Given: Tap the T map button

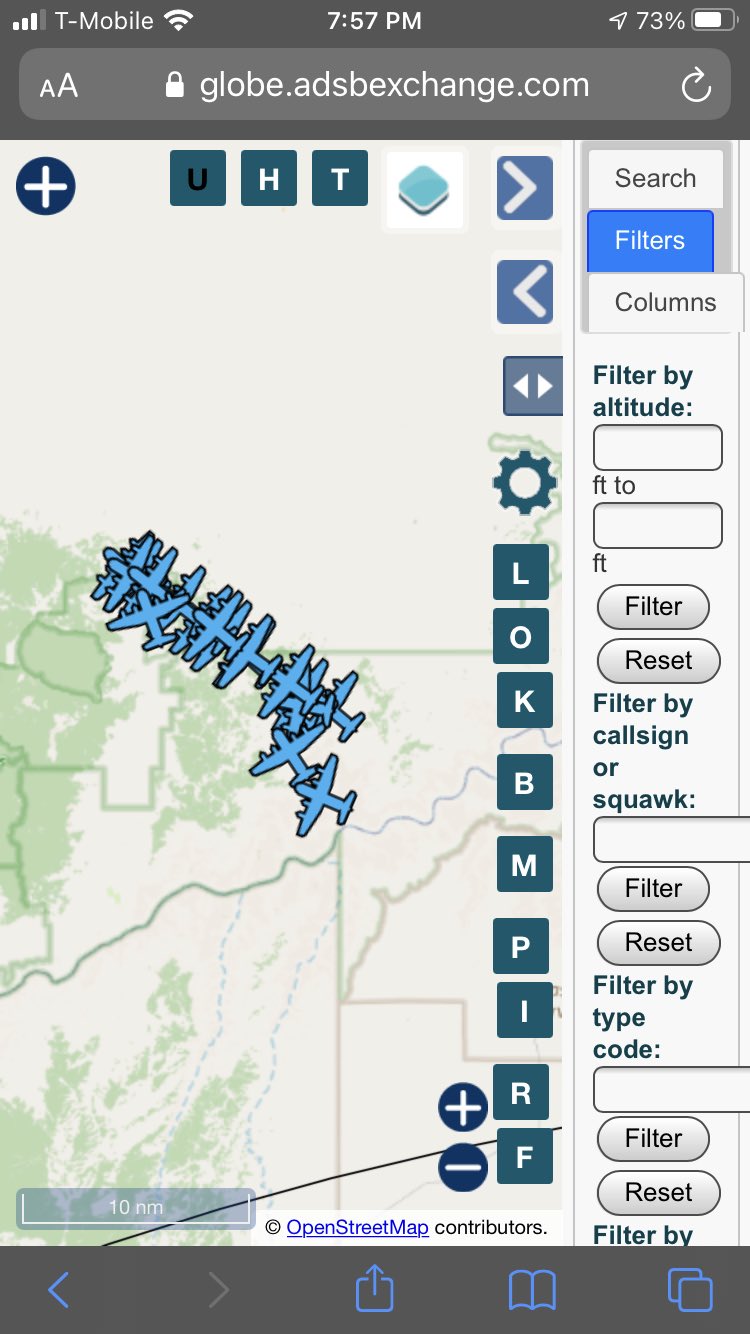Looking at the screenshot, I should pos(340,179).
